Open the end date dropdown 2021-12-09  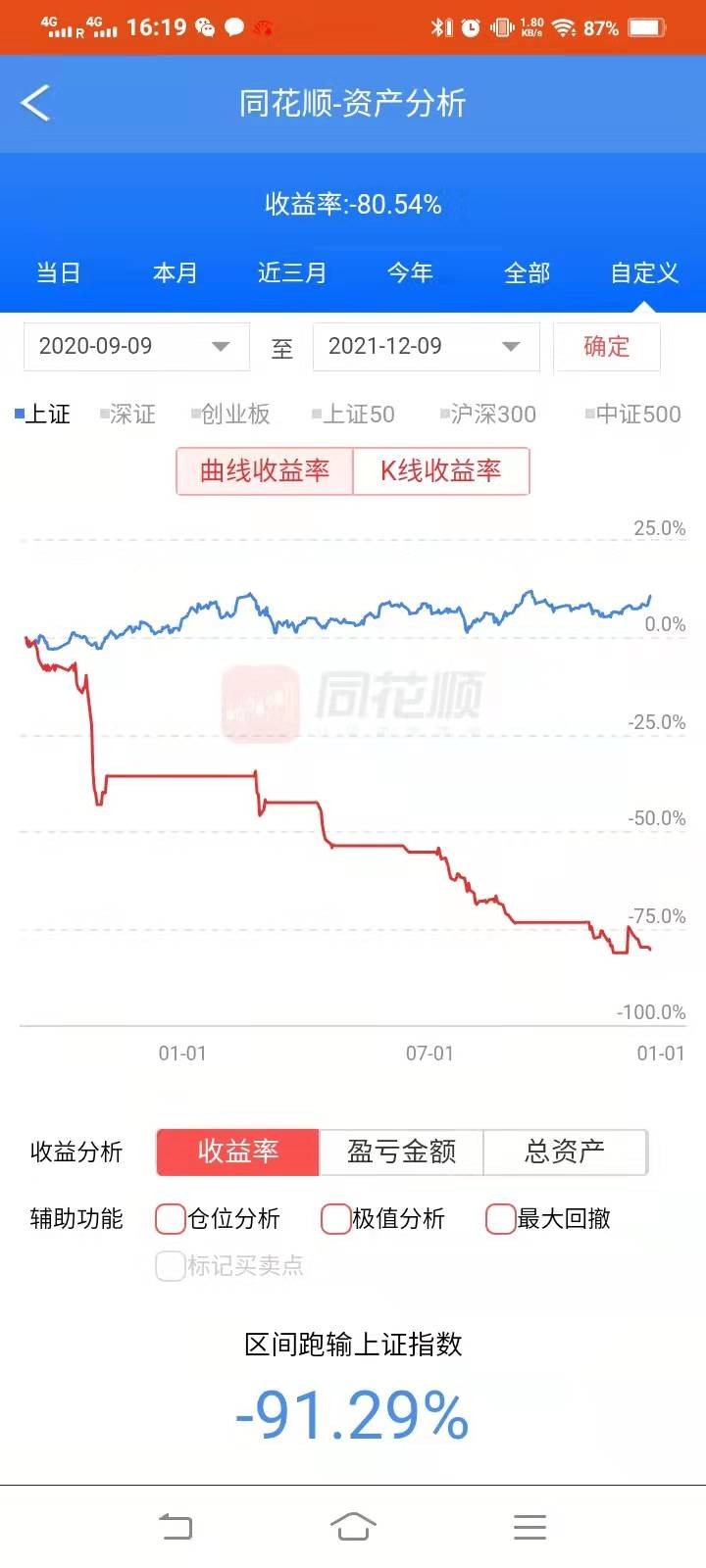426,346
